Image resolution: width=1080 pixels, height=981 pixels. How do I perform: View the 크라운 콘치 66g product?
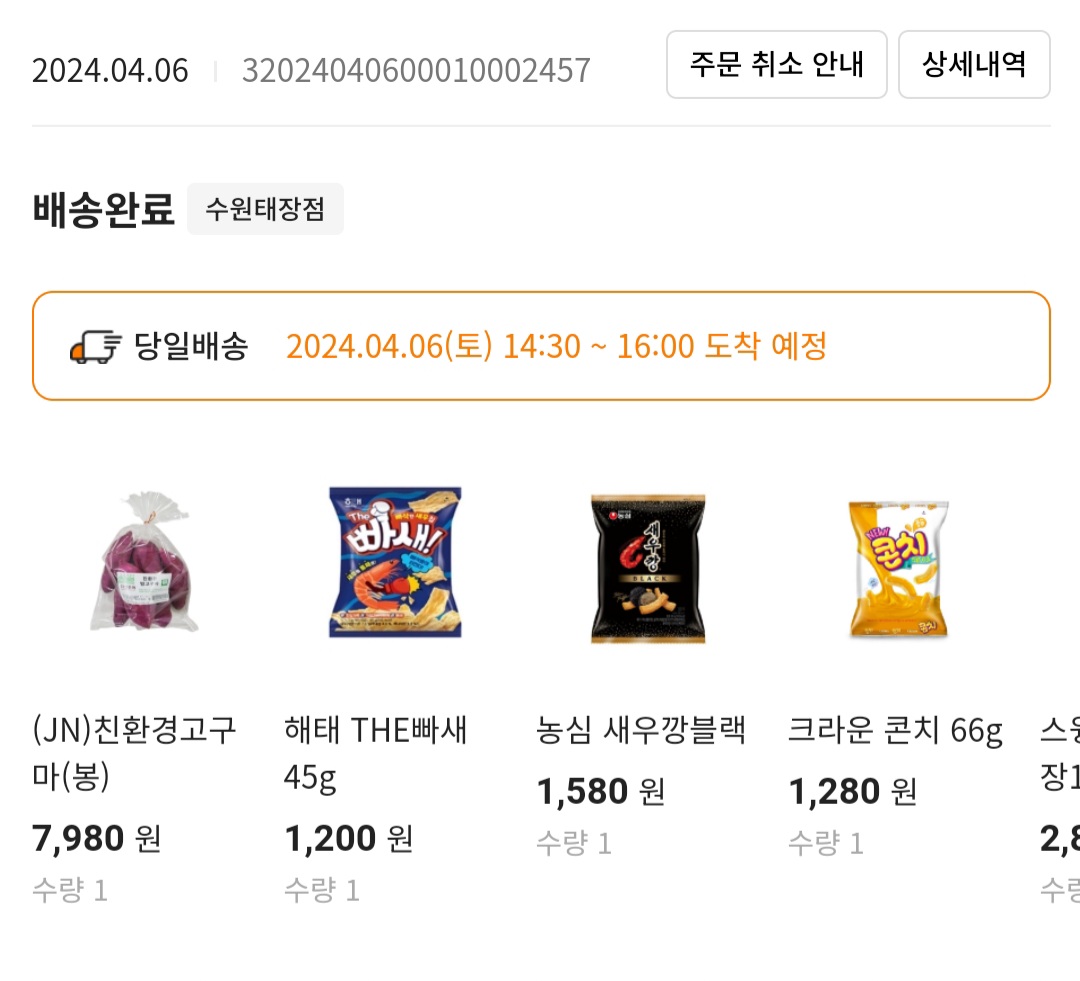pos(898,568)
